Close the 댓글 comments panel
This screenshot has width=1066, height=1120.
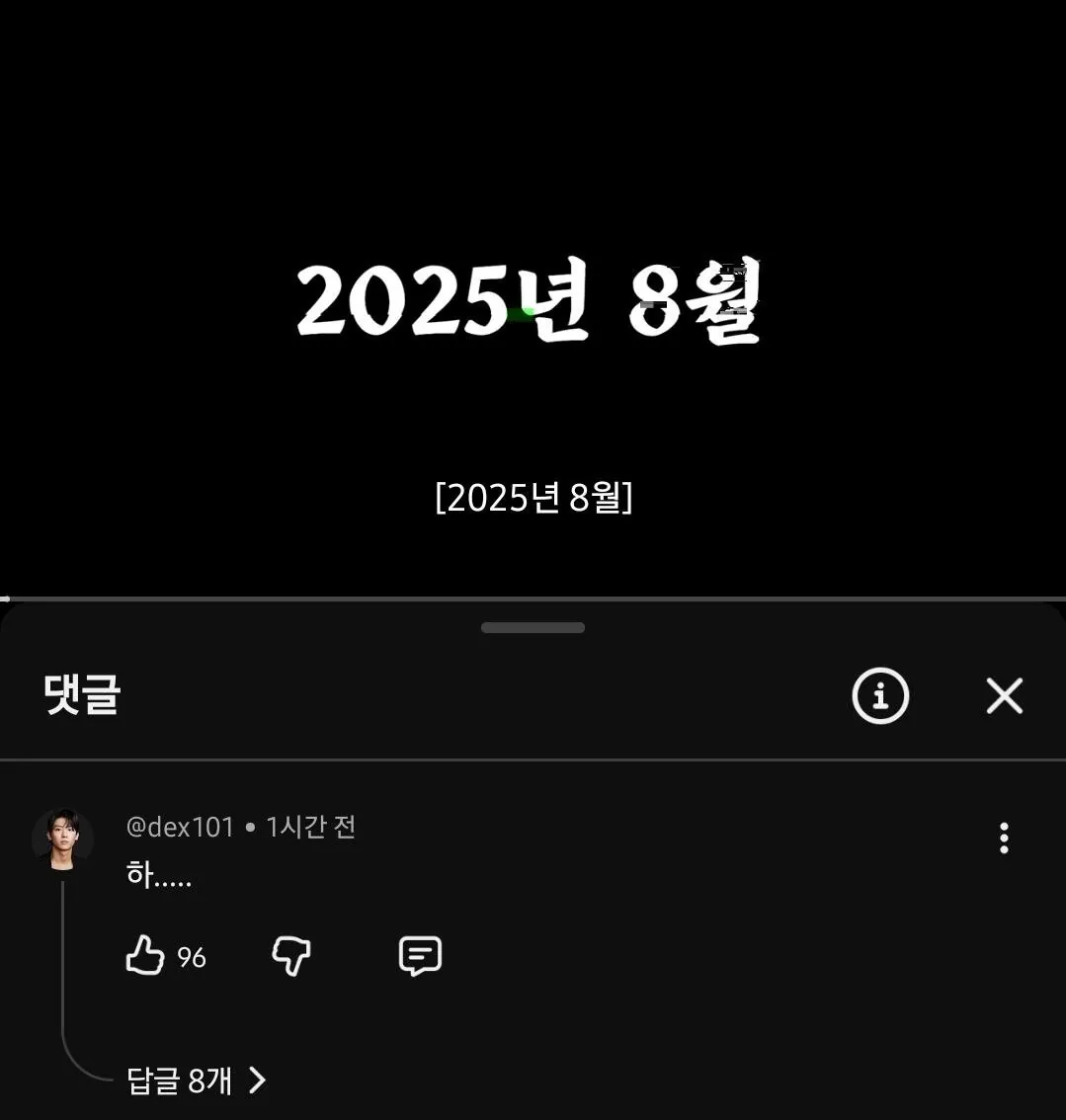pos(1004,696)
